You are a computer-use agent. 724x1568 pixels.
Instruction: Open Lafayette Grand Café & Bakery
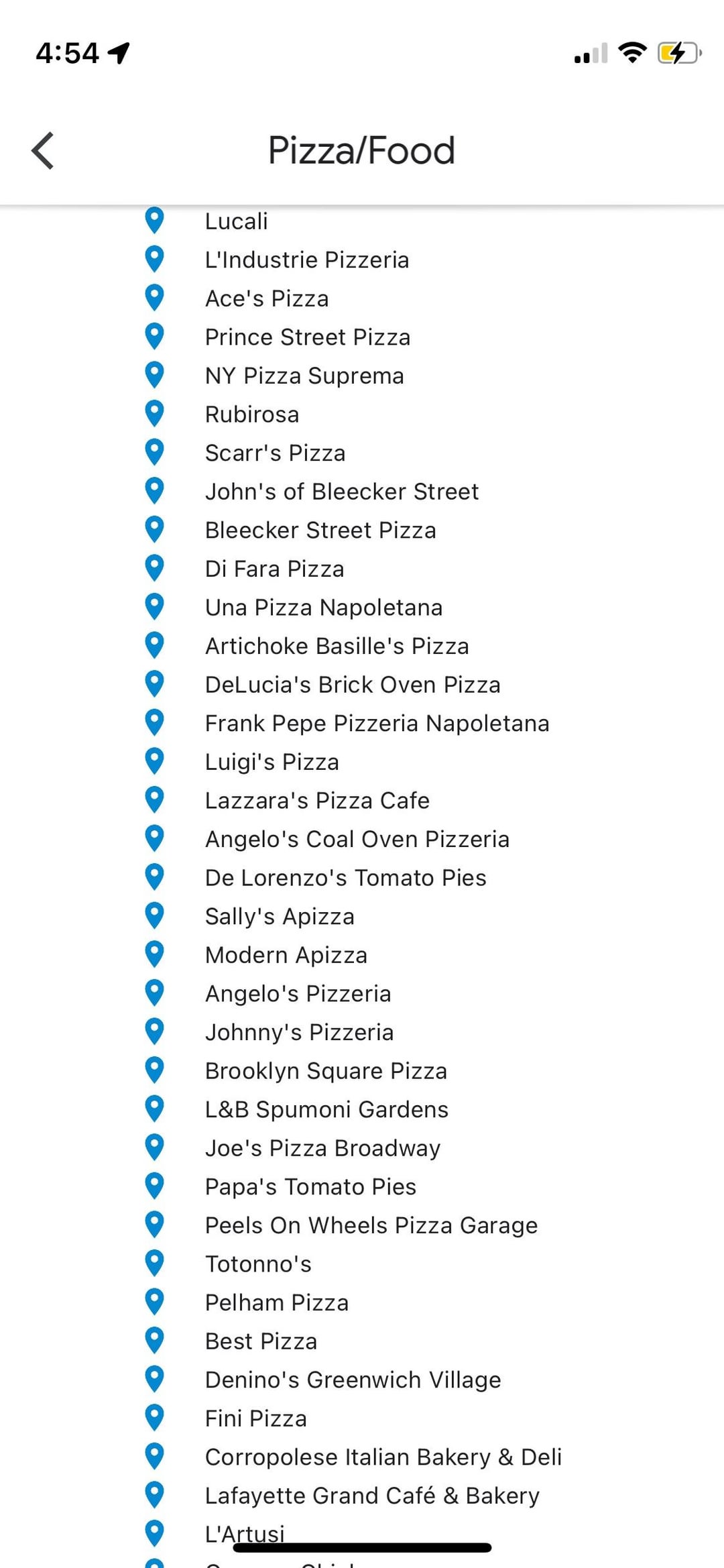(x=372, y=1496)
